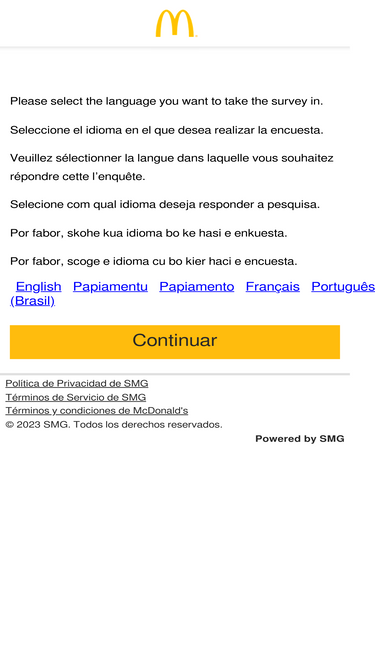Open Política de Privacidad de SMG
Image resolution: width=375 pixels, height=667 pixels.
pos(77,384)
